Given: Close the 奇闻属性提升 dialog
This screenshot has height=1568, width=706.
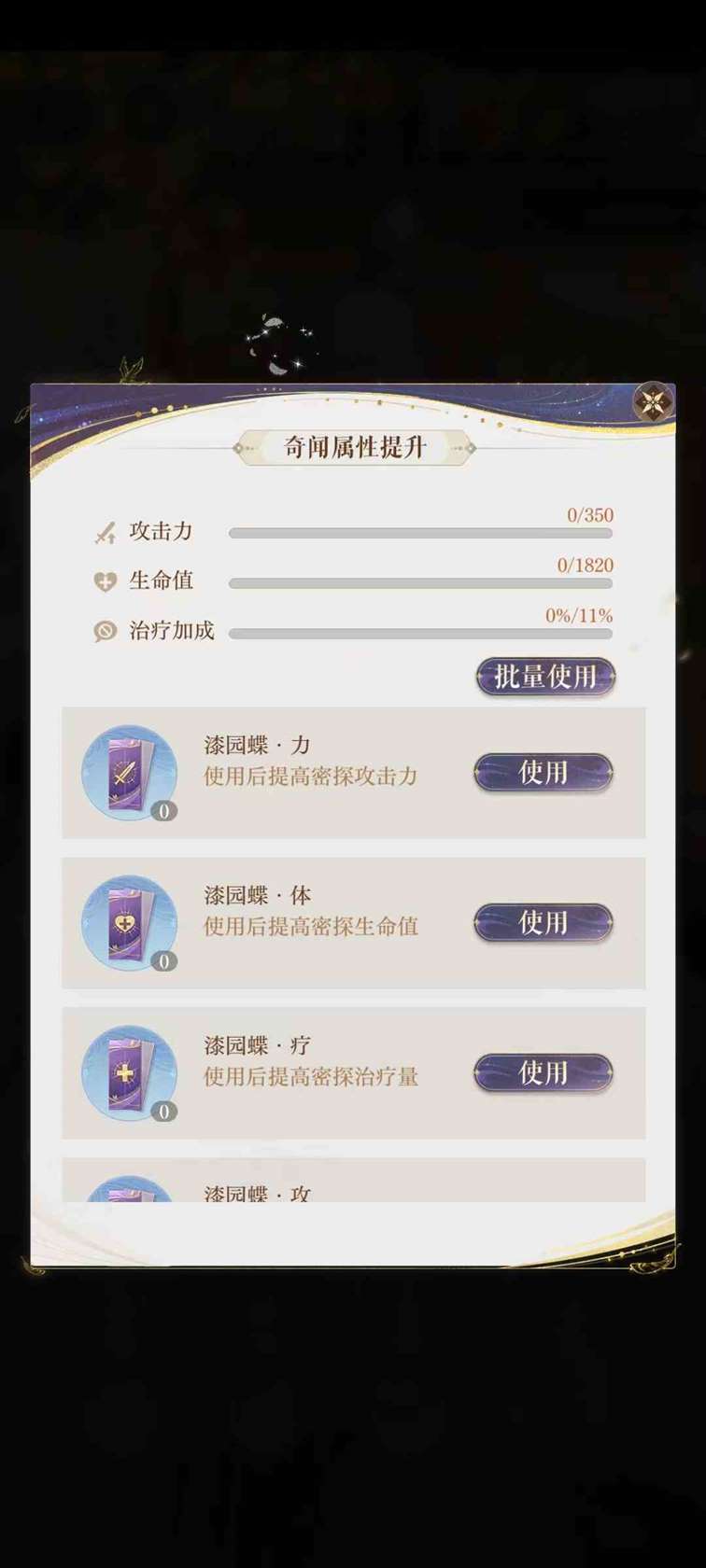Looking at the screenshot, I should (x=653, y=403).
